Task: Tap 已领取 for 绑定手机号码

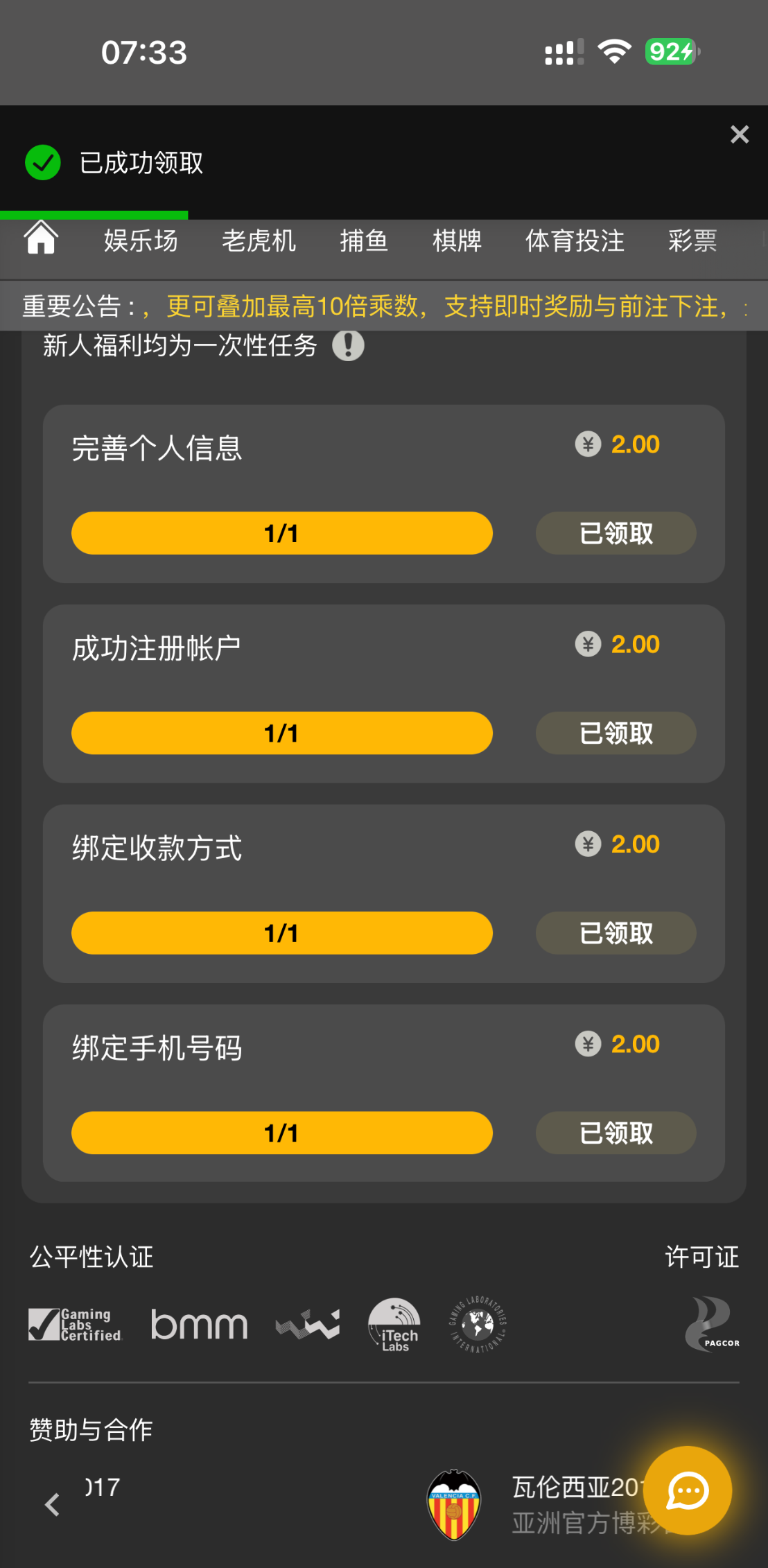Action: click(x=616, y=1133)
